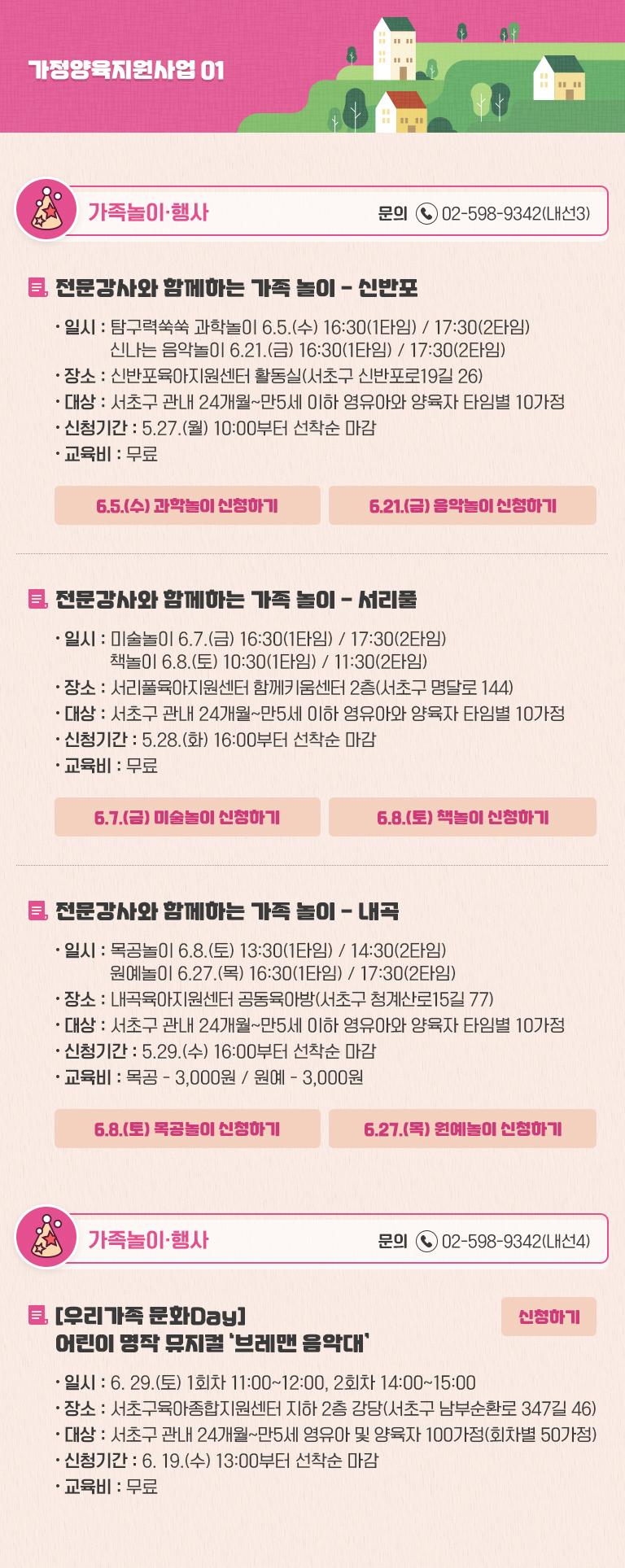Tap the 6.21.(금) 음악놀이 신청하기 button
Image resolution: width=625 pixels, height=1568 pixels.
click(x=462, y=505)
